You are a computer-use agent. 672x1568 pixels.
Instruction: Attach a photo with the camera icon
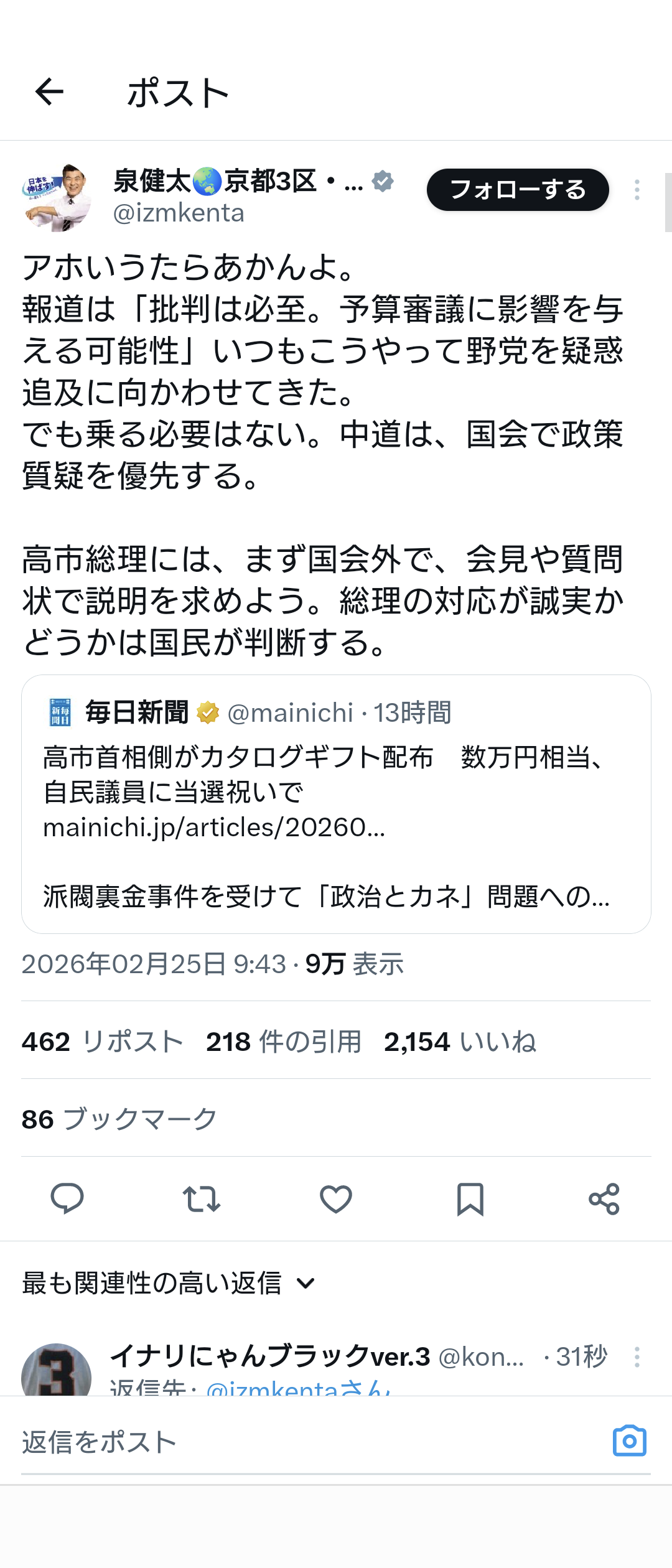630,1441
